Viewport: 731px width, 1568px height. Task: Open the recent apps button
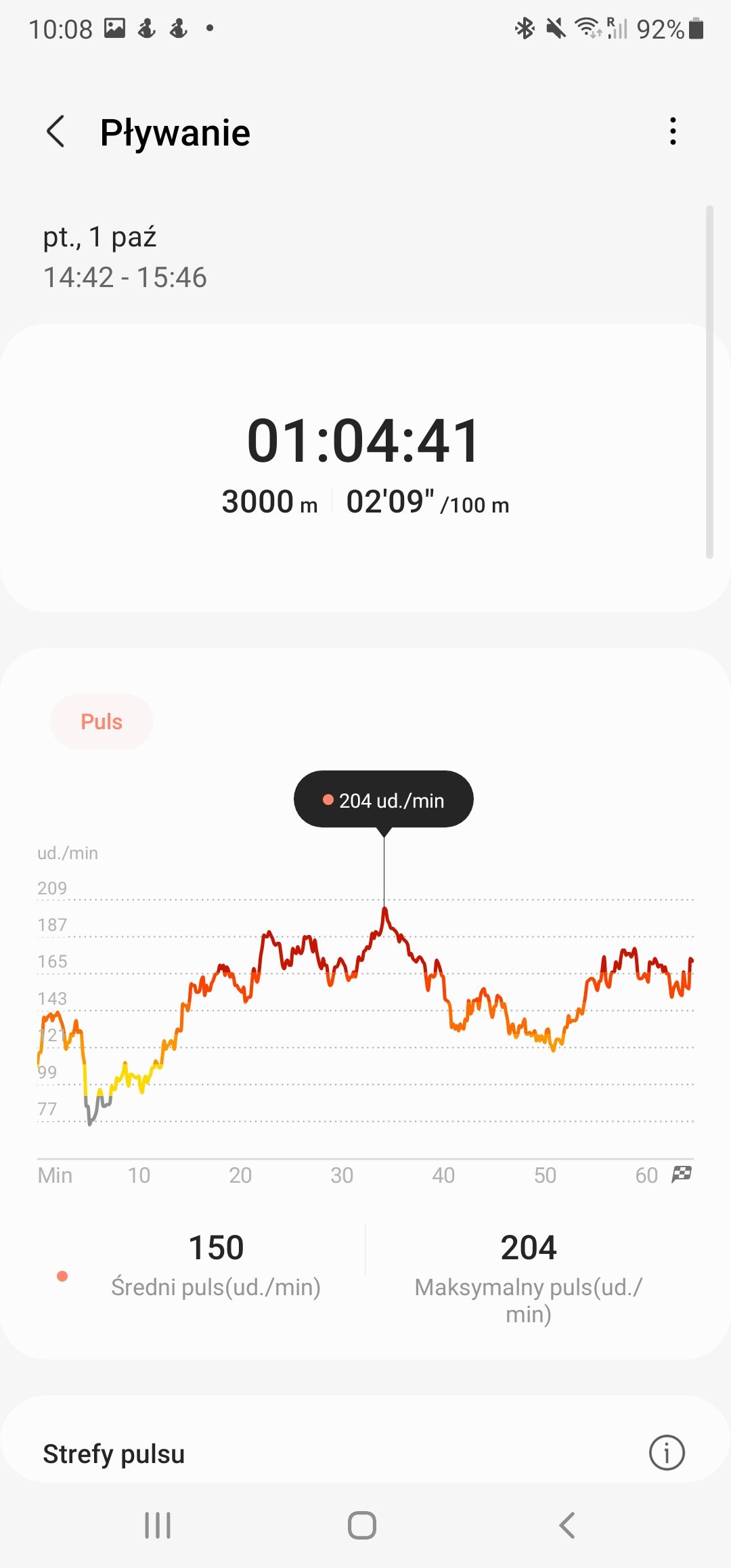coord(158,1525)
